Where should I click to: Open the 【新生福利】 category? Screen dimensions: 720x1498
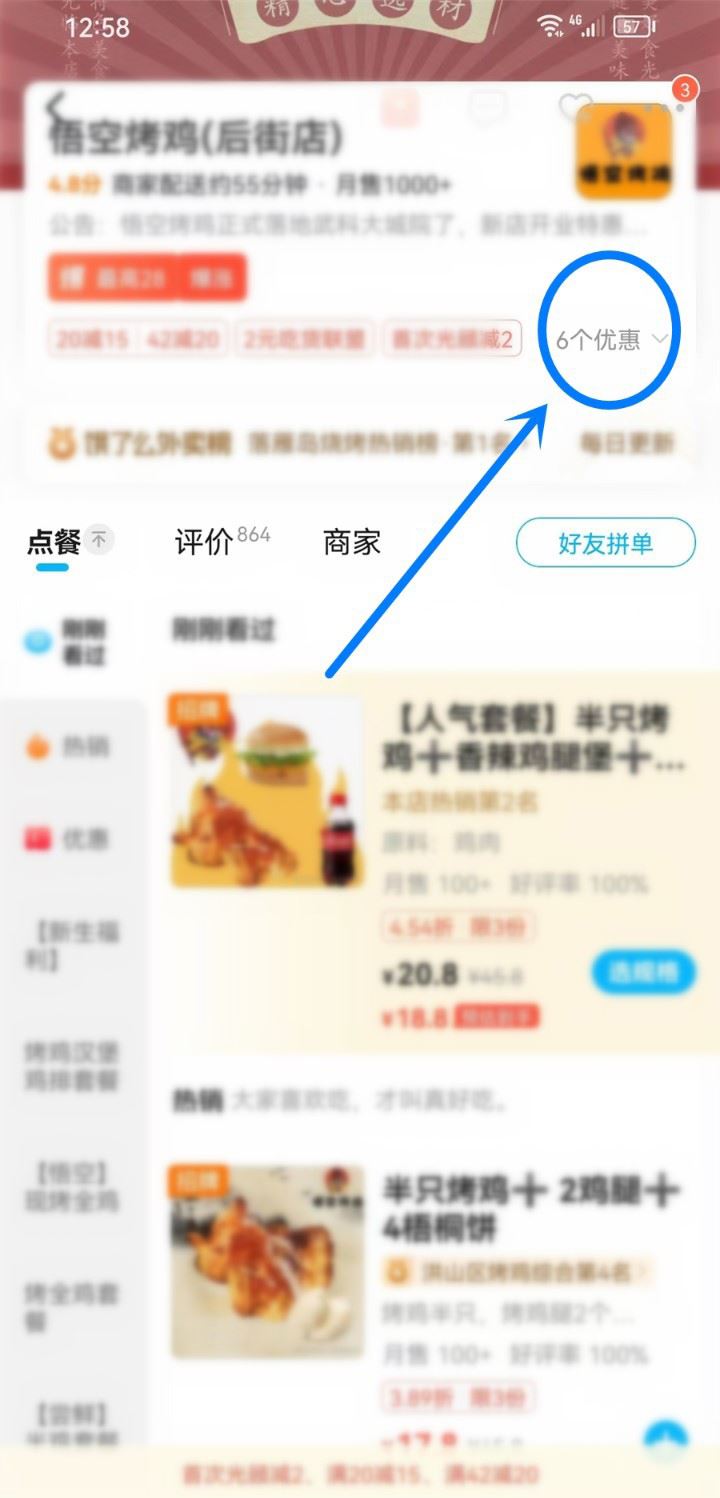click(x=71, y=945)
